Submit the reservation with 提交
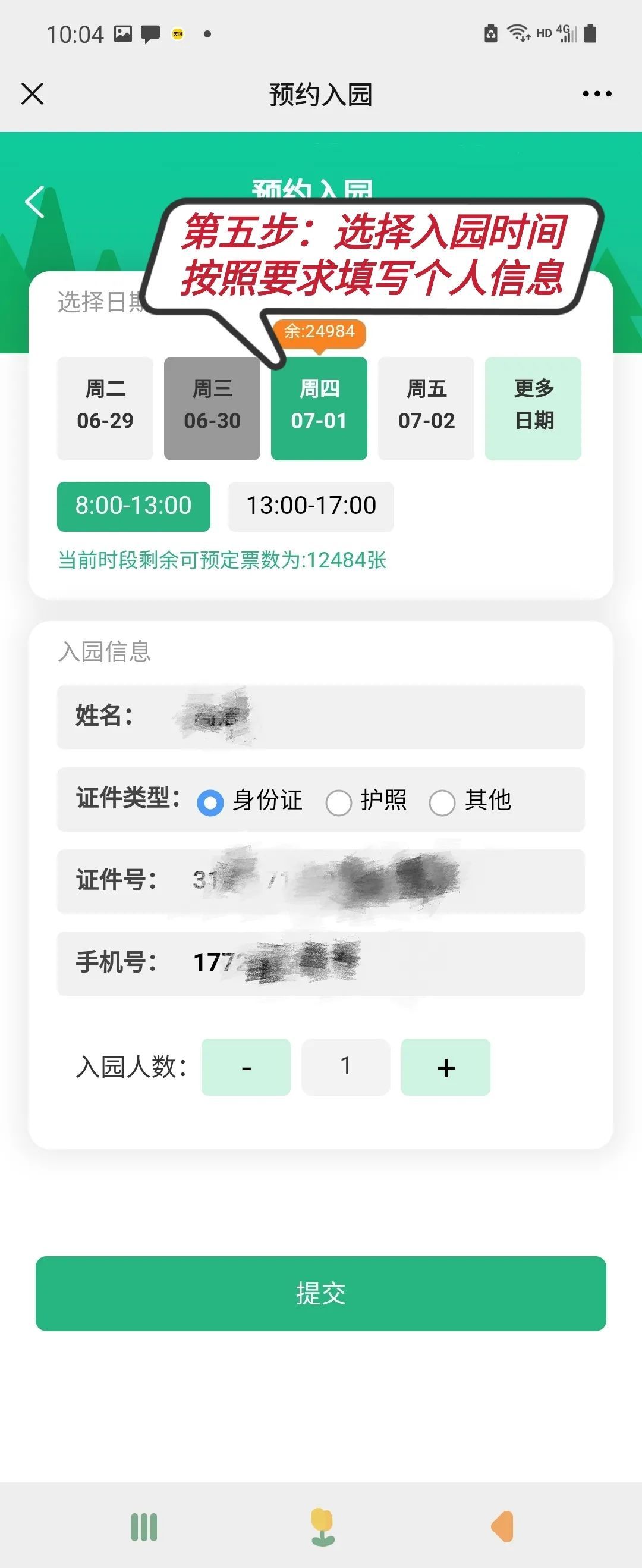 [320, 1293]
